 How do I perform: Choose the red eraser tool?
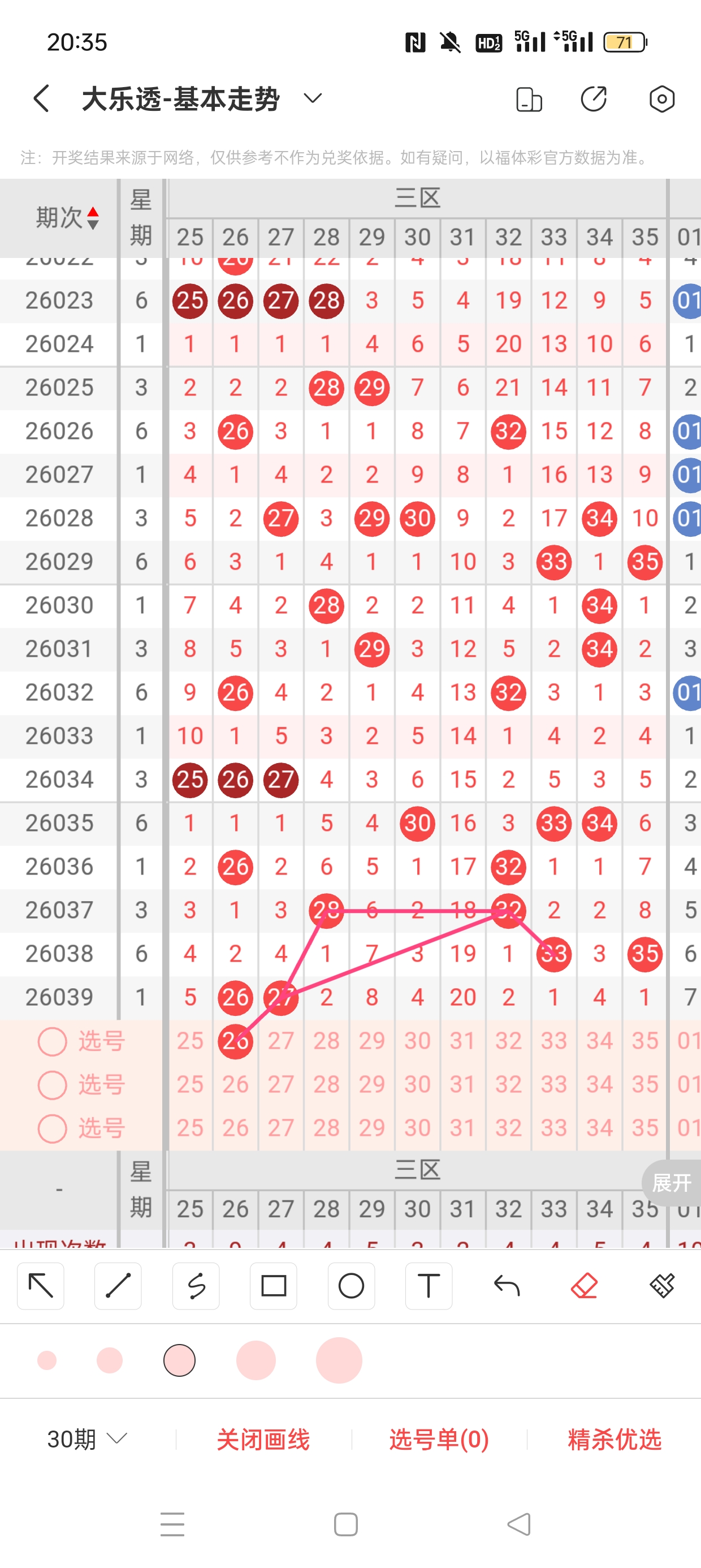pos(584,1286)
